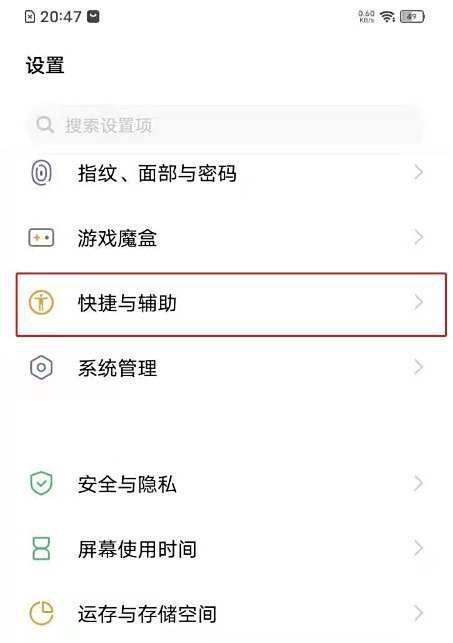
Task: Open 指纹、面部与密码 settings
Action: pyautogui.click(x=226, y=173)
